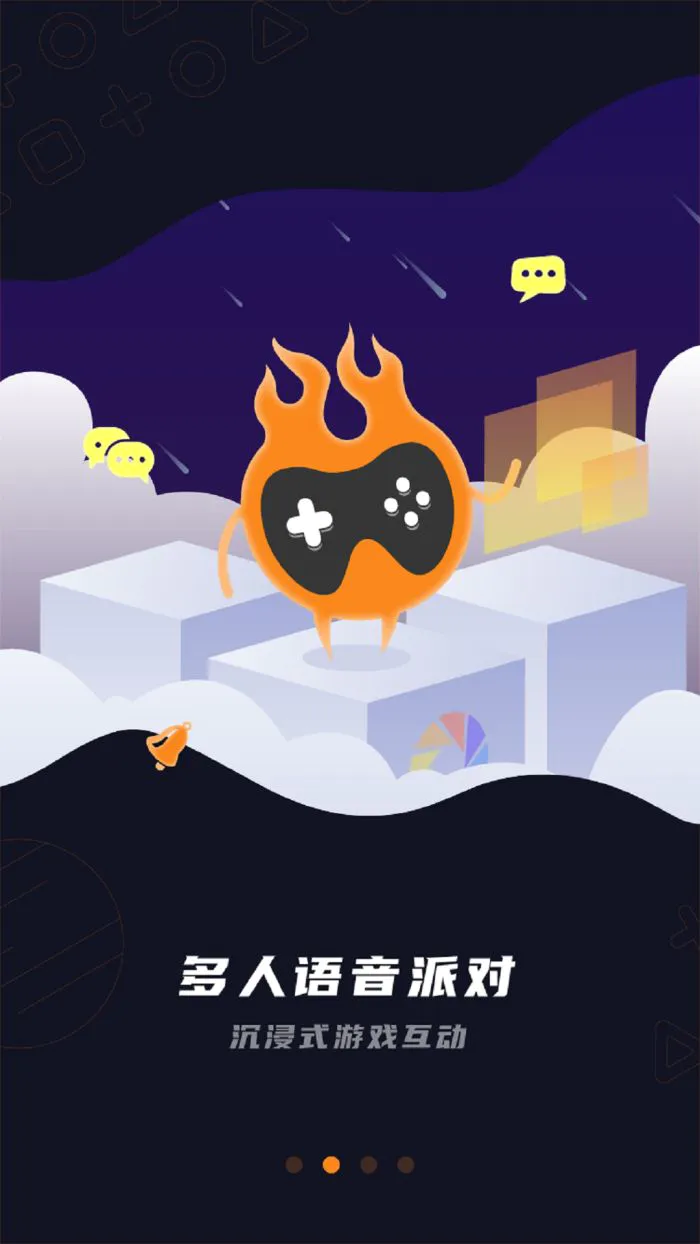Go to the last page indicator dot
Viewport: 700px width, 1244px height.
tap(405, 1164)
